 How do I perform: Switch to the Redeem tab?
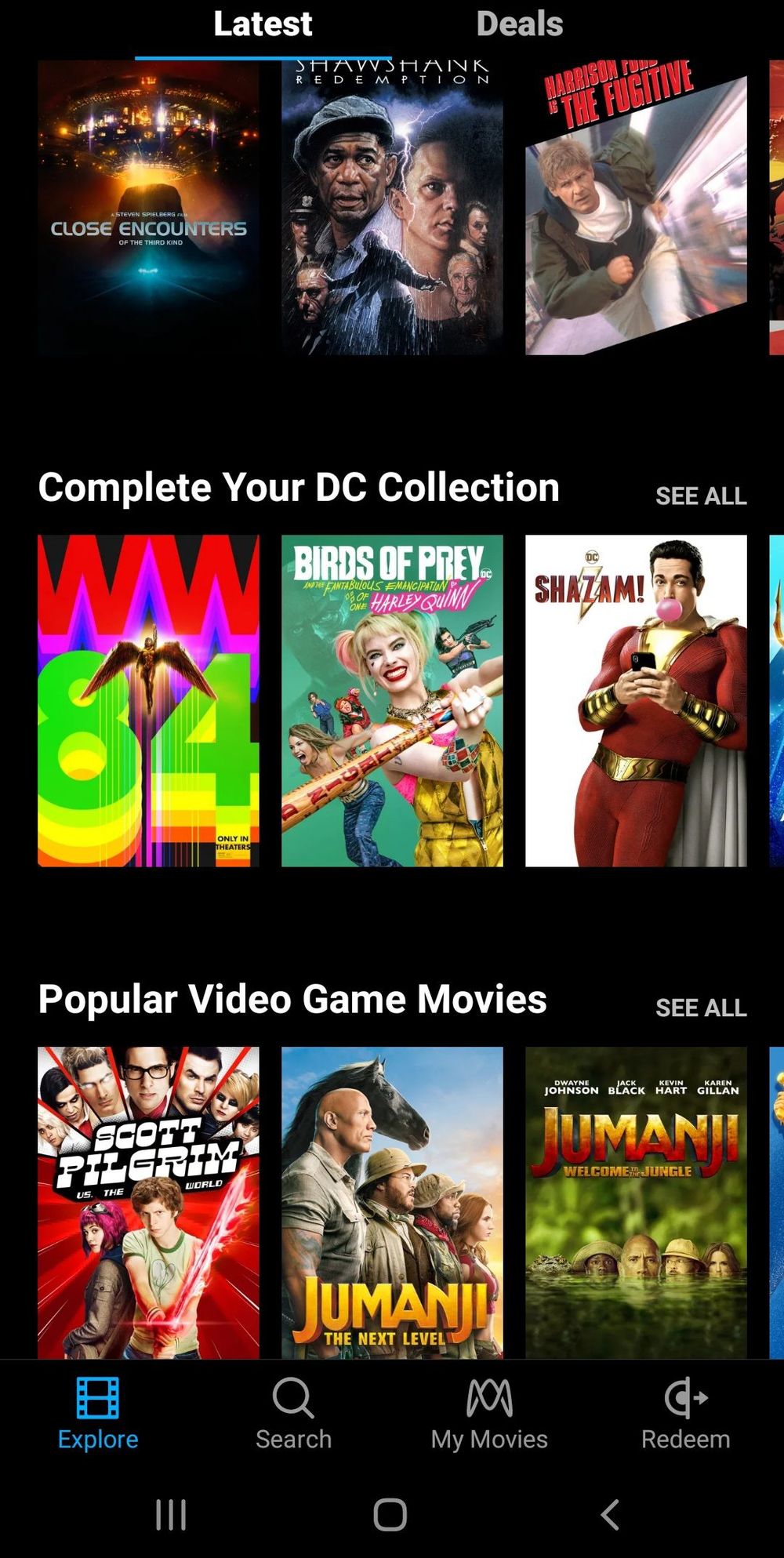685,1413
